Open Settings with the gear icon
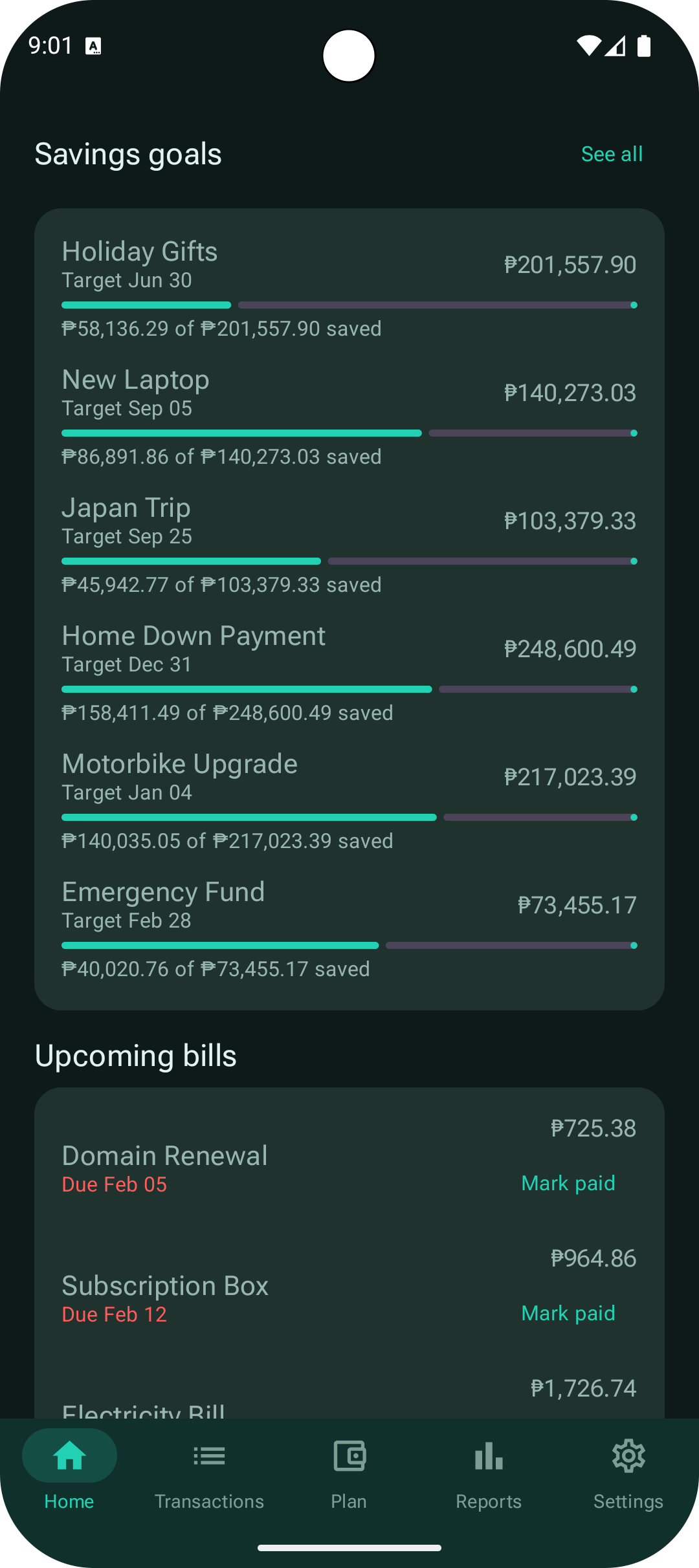The image size is (699, 1568). (x=628, y=1455)
